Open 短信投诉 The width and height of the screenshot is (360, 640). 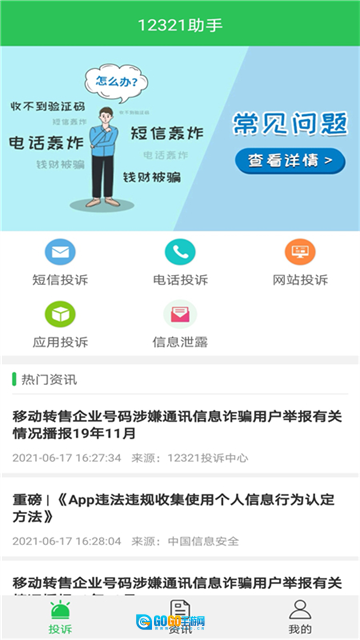click(60, 262)
